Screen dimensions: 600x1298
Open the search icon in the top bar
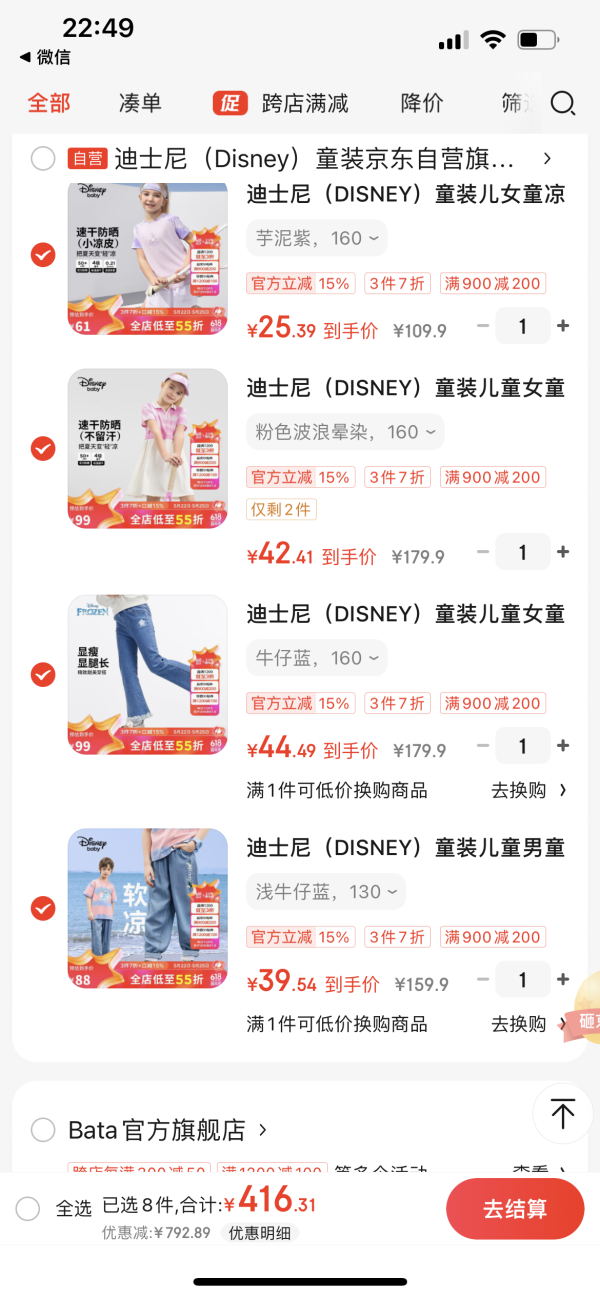click(563, 103)
